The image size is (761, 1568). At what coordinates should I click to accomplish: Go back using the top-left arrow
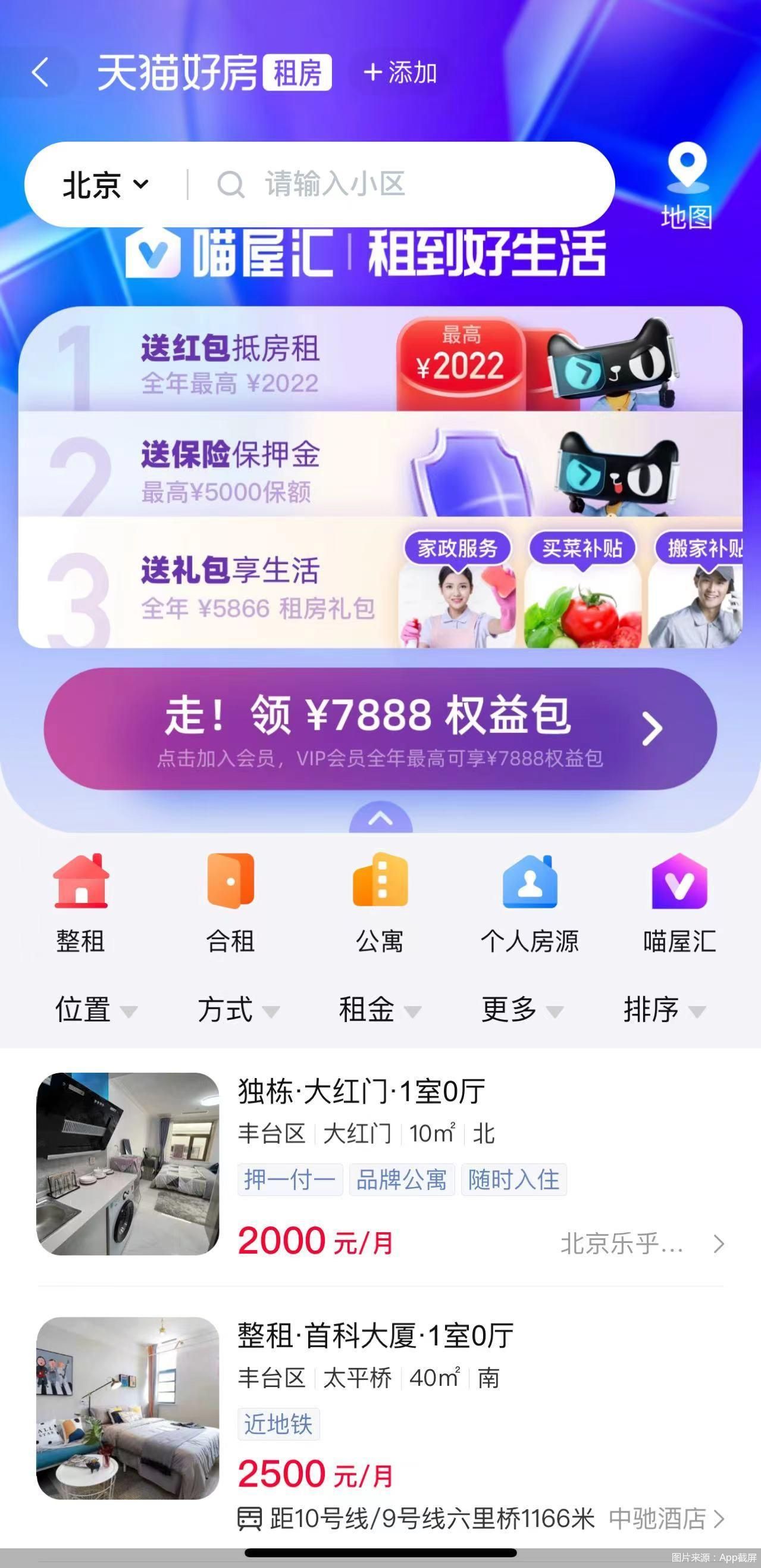[40, 73]
